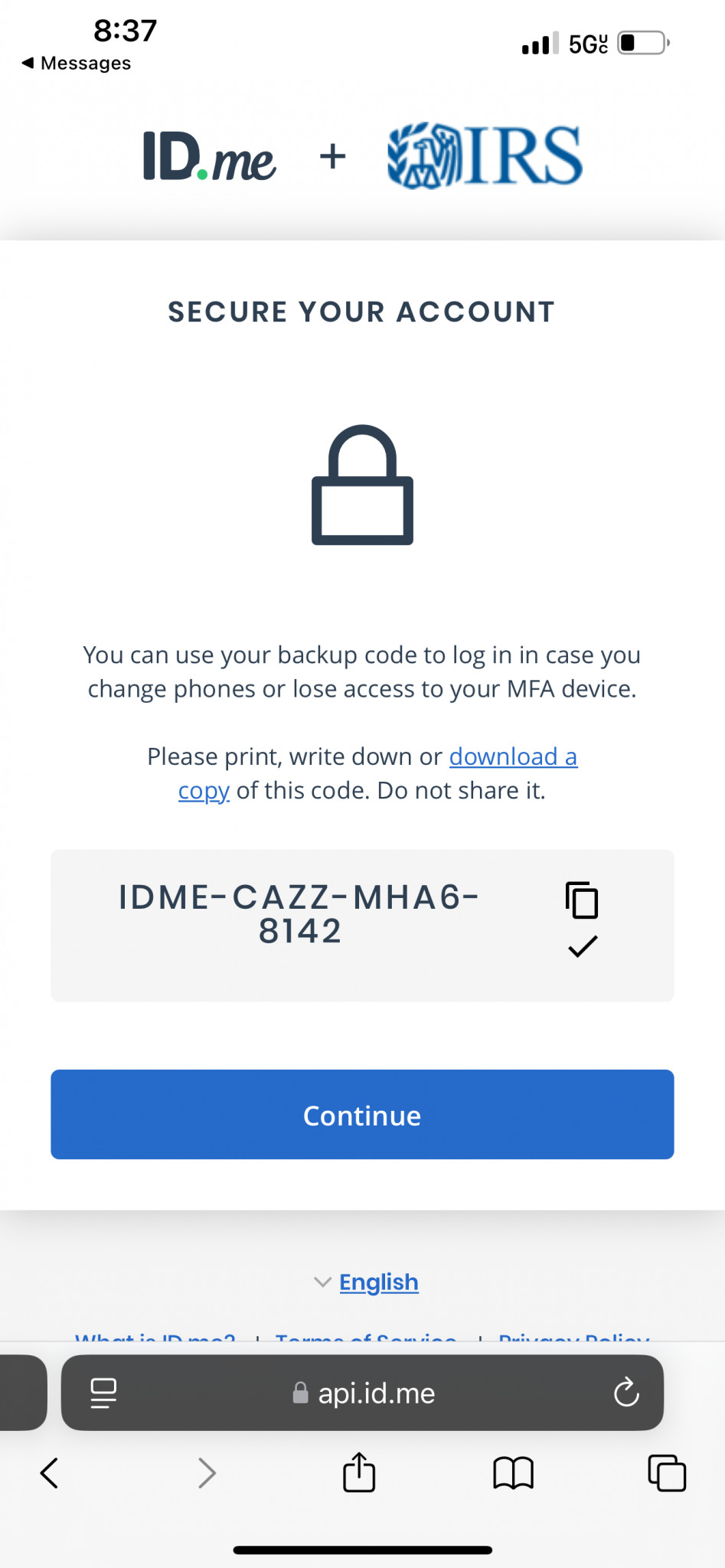Expand the English language selector
The image size is (725, 1568).
366,1282
